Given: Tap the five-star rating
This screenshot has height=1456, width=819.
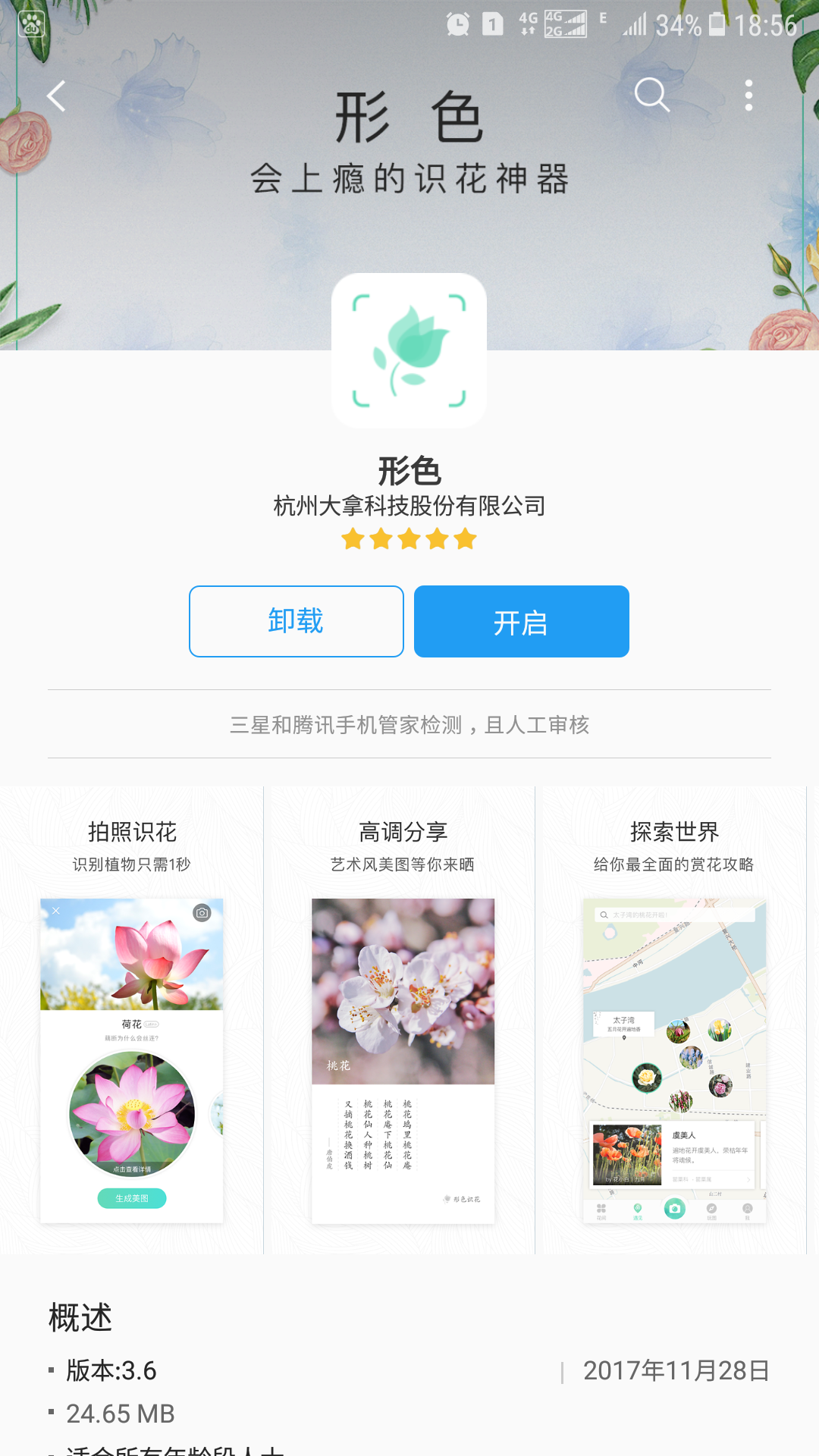Looking at the screenshot, I should click(409, 539).
